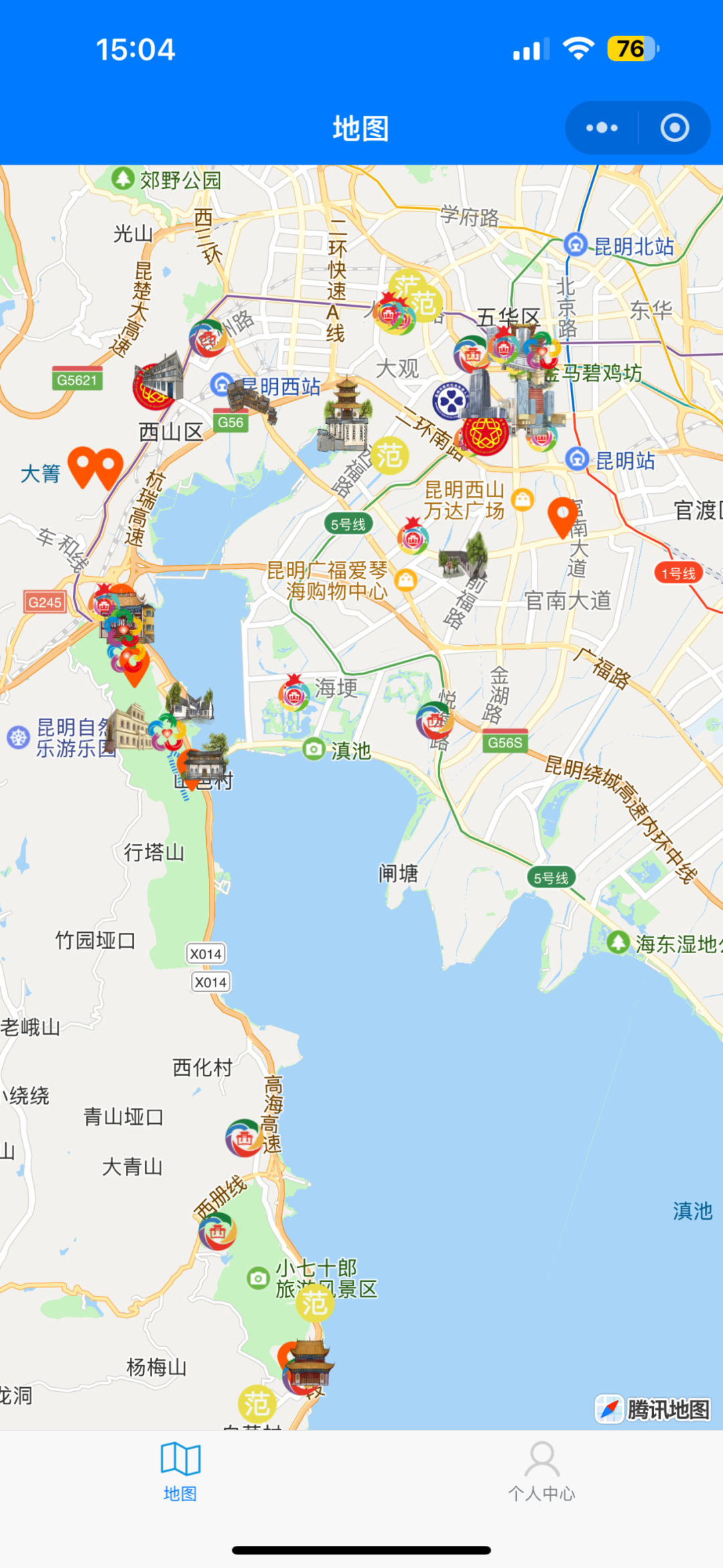Screen dimensions: 723x1568
Task: Tap the emblem marker next to 海埂
Action: (x=294, y=694)
